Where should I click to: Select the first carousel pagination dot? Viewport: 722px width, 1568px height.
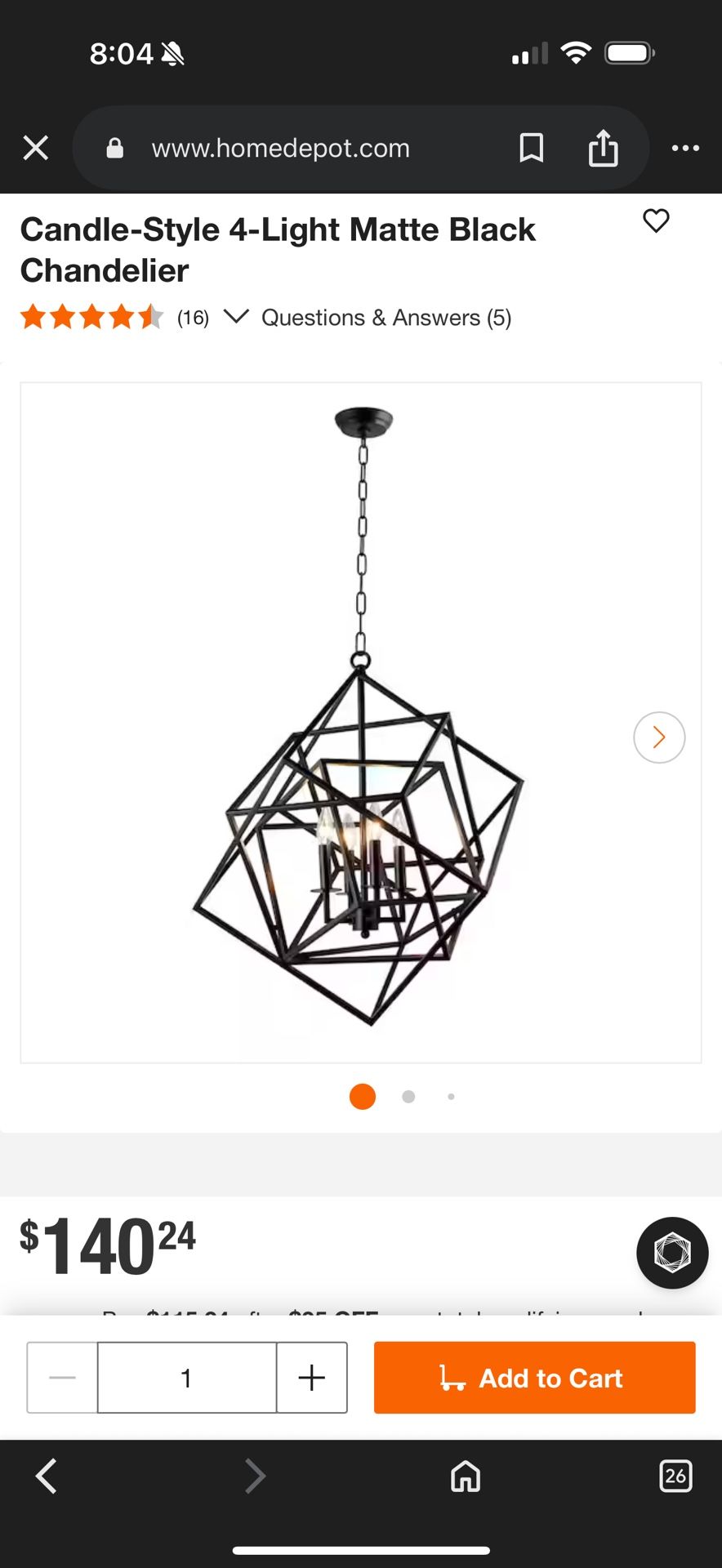click(362, 1096)
